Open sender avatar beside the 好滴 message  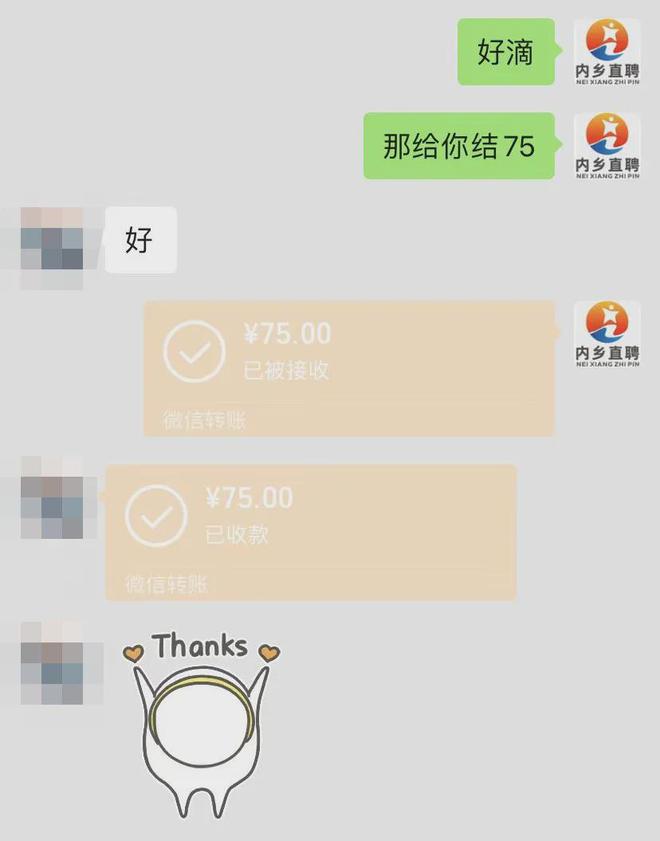point(607,52)
